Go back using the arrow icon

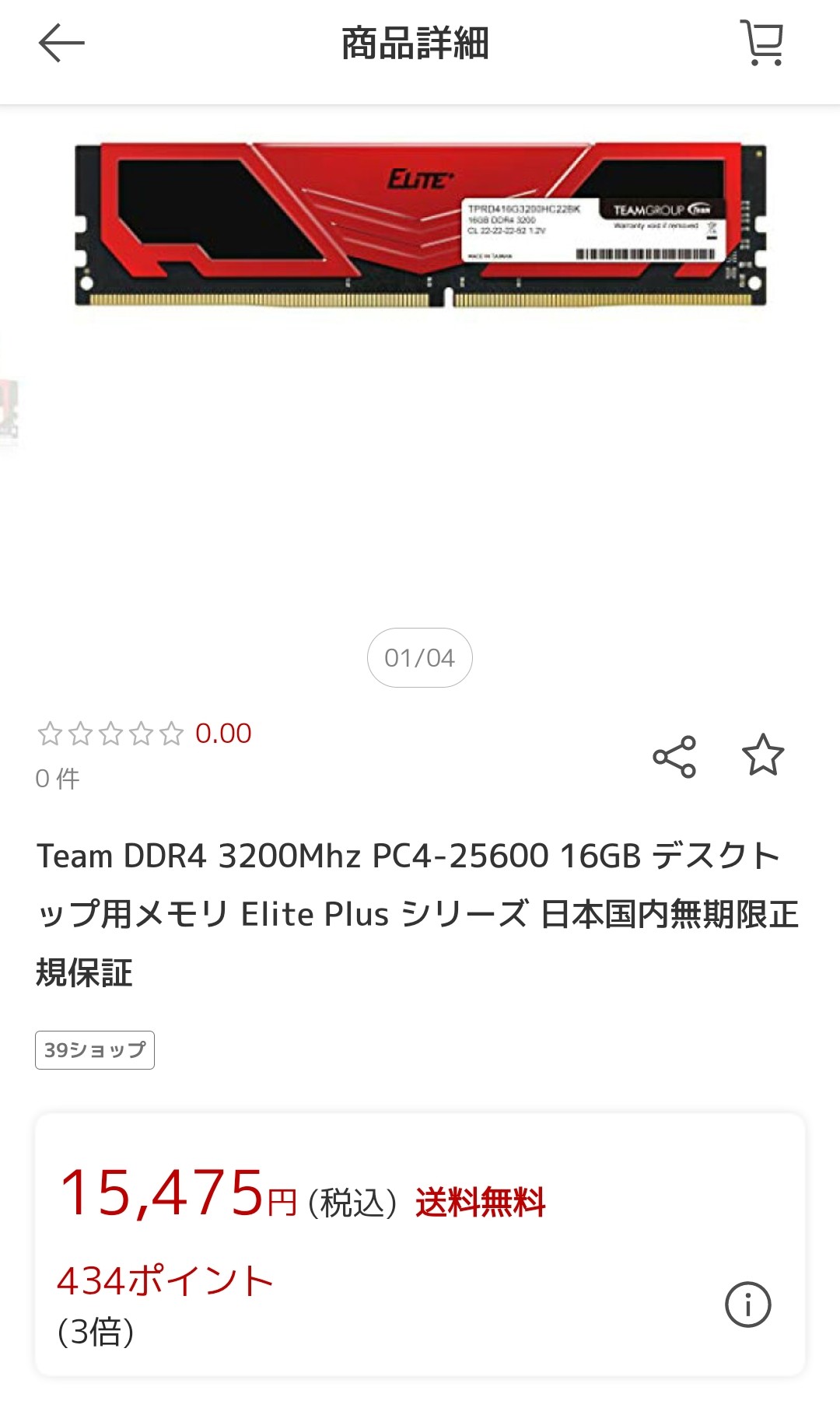61,43
